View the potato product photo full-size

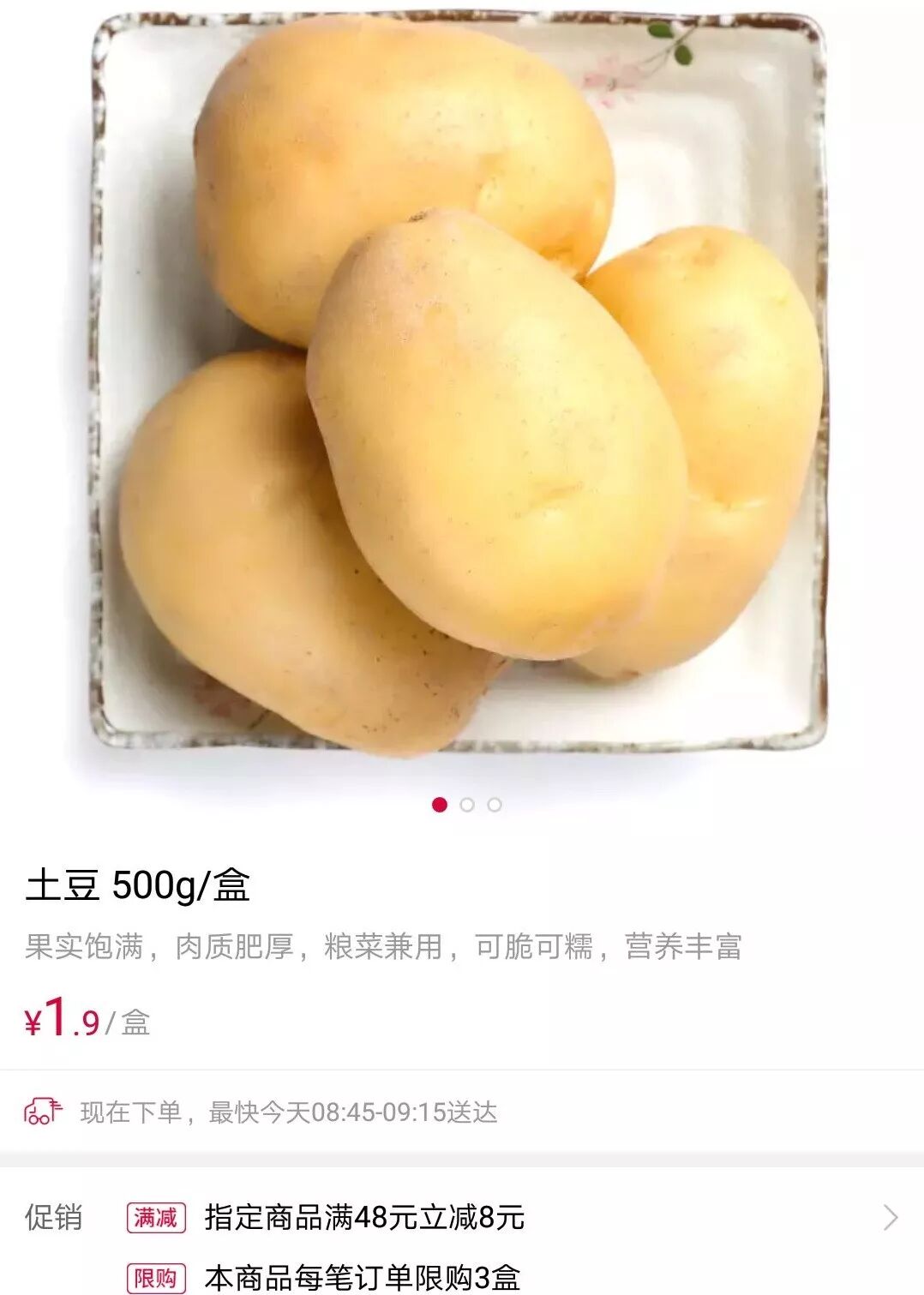pos(463,386)
